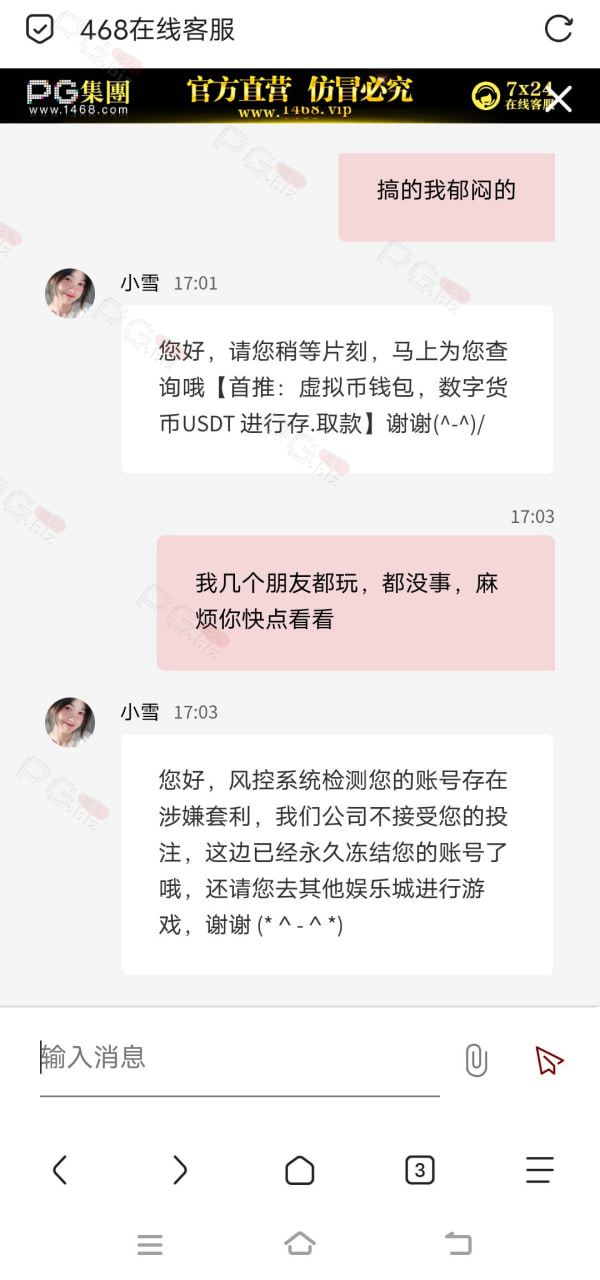Reload the page with the refresh icon
Viewport: 600px width, 1280px height.
[x=558, y=29]
